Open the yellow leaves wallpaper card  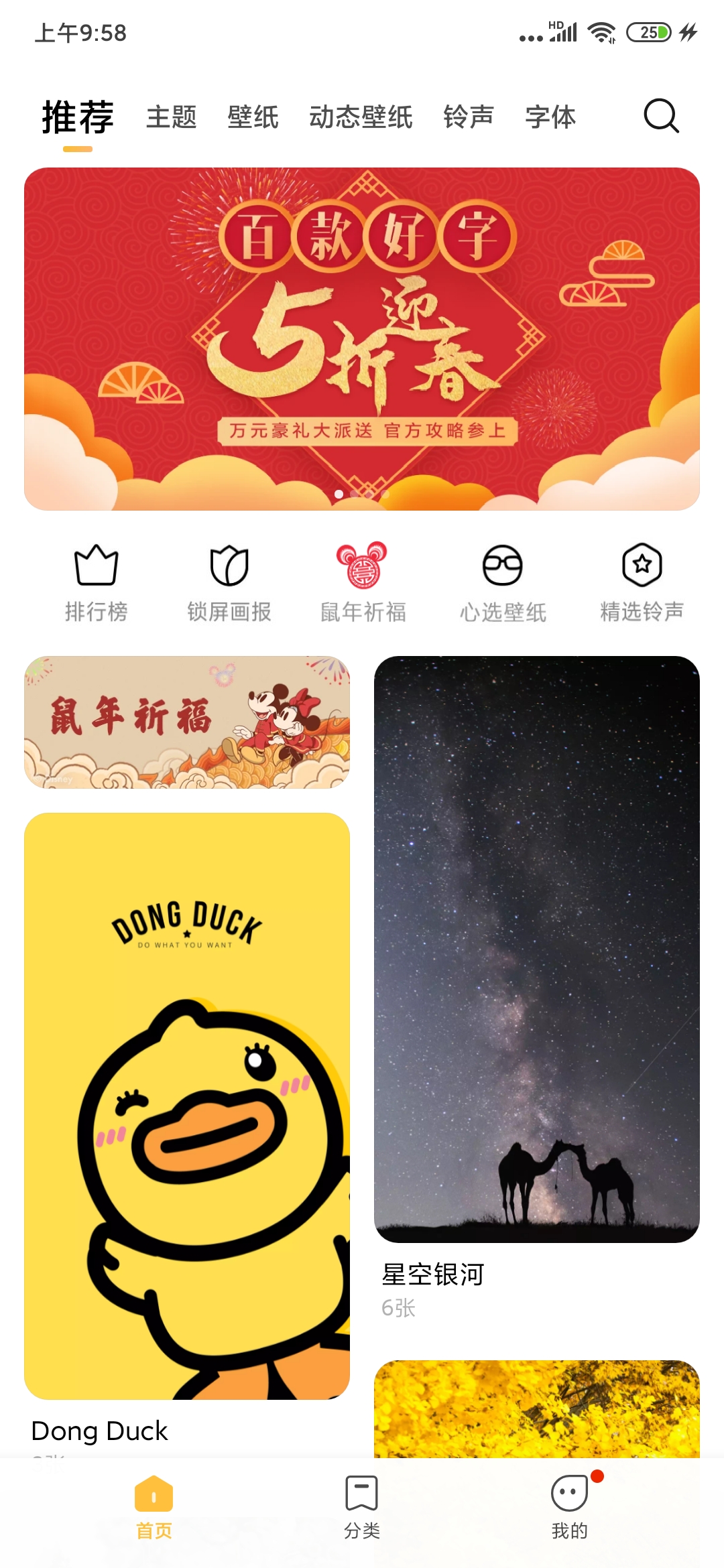536,1407
